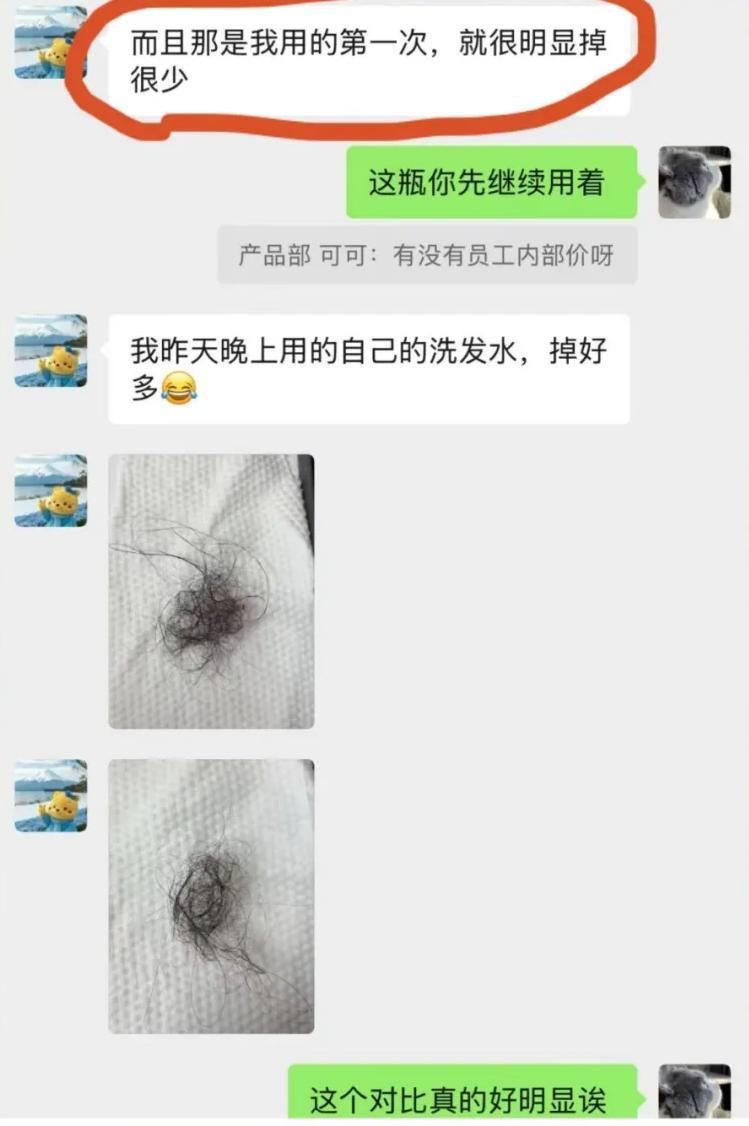Open the cat avatar beside 这瓶你先继续用着
The width and height of the screenshot is (749, 1126).
(x=694, y=182)
